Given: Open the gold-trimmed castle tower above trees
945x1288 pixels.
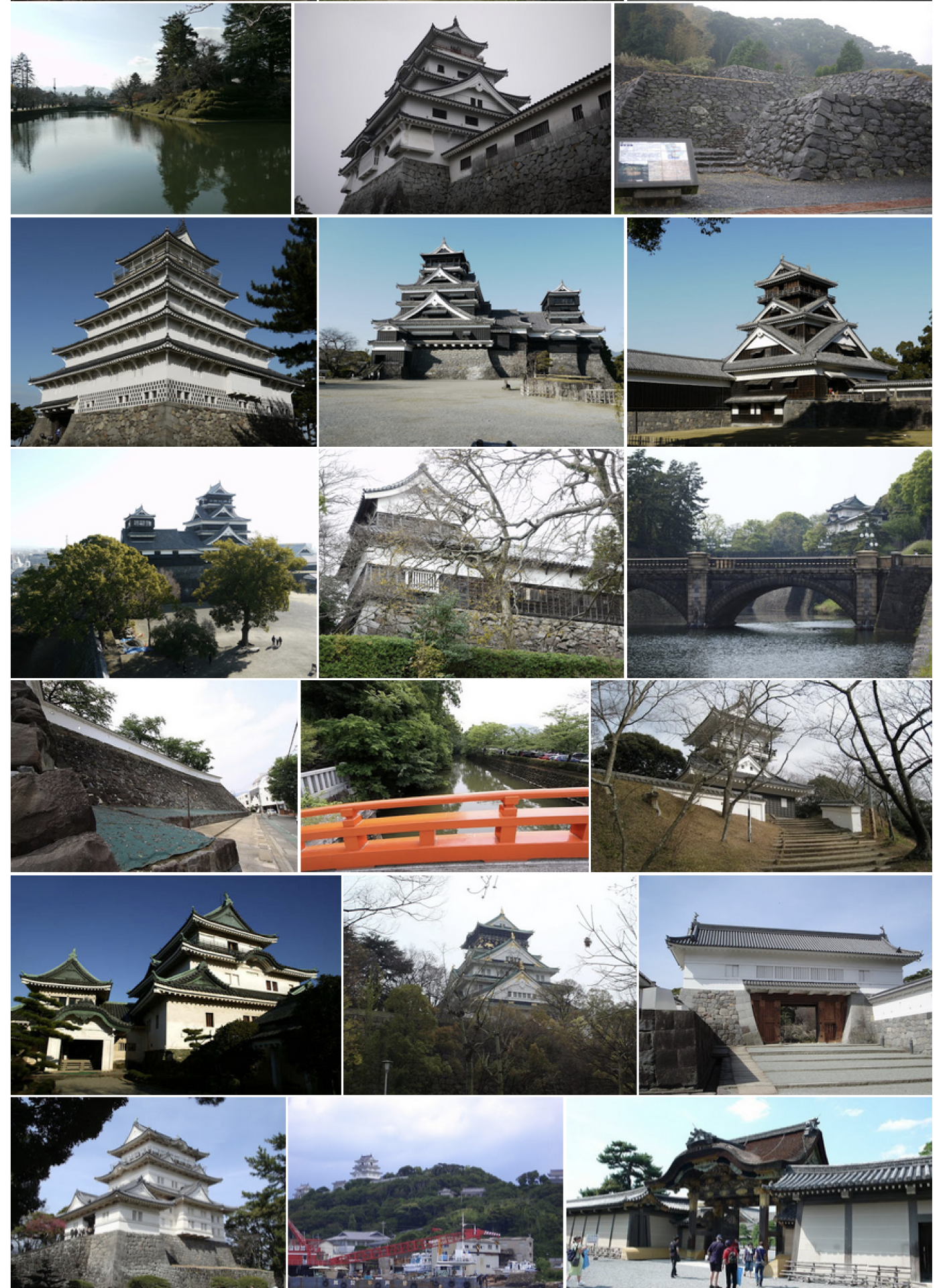Looking at the screenshot, I should coord(490,984).
